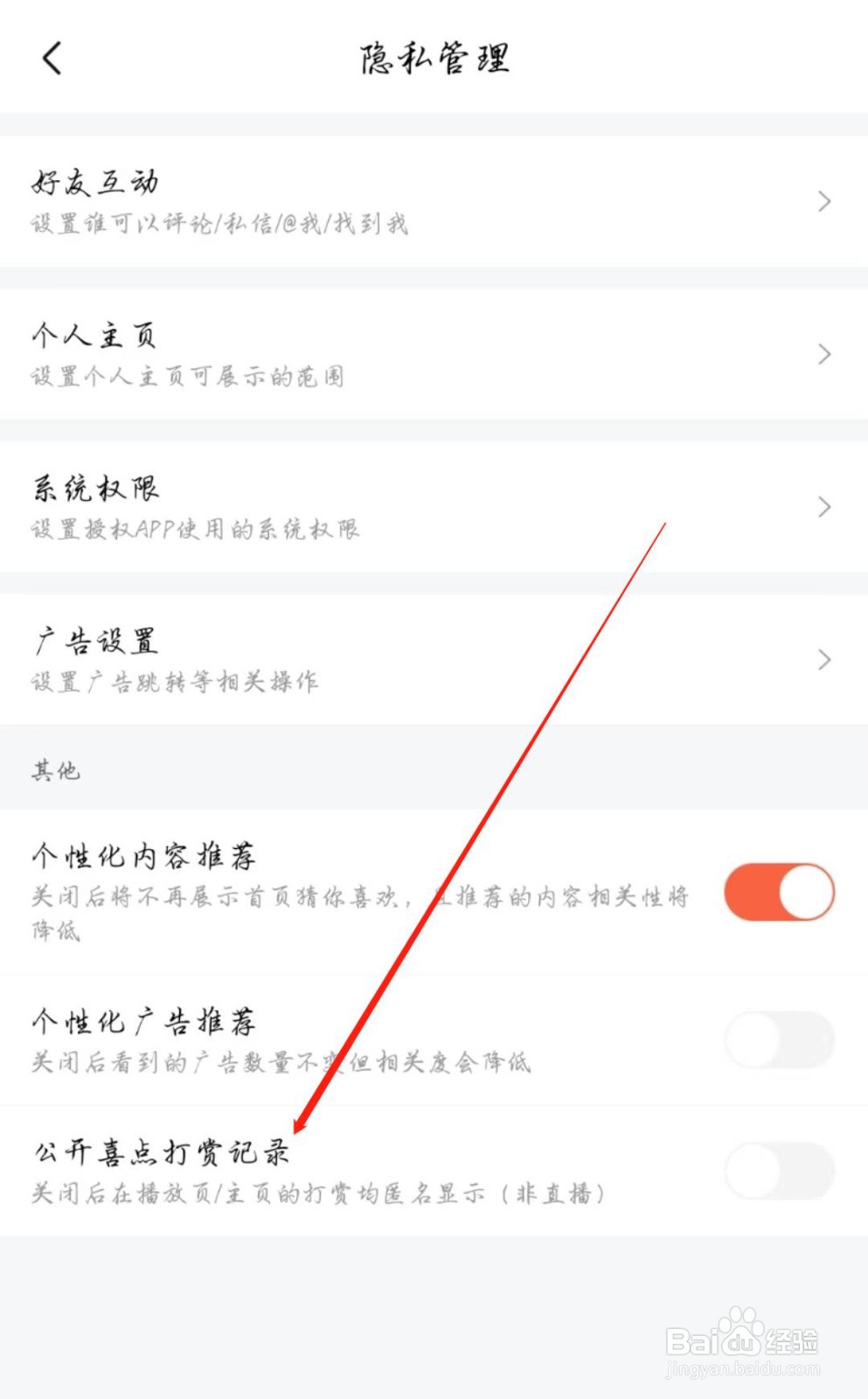Expand the 个人主页 row chevron
Screen dimensions: 868x1399
[823, 354]
